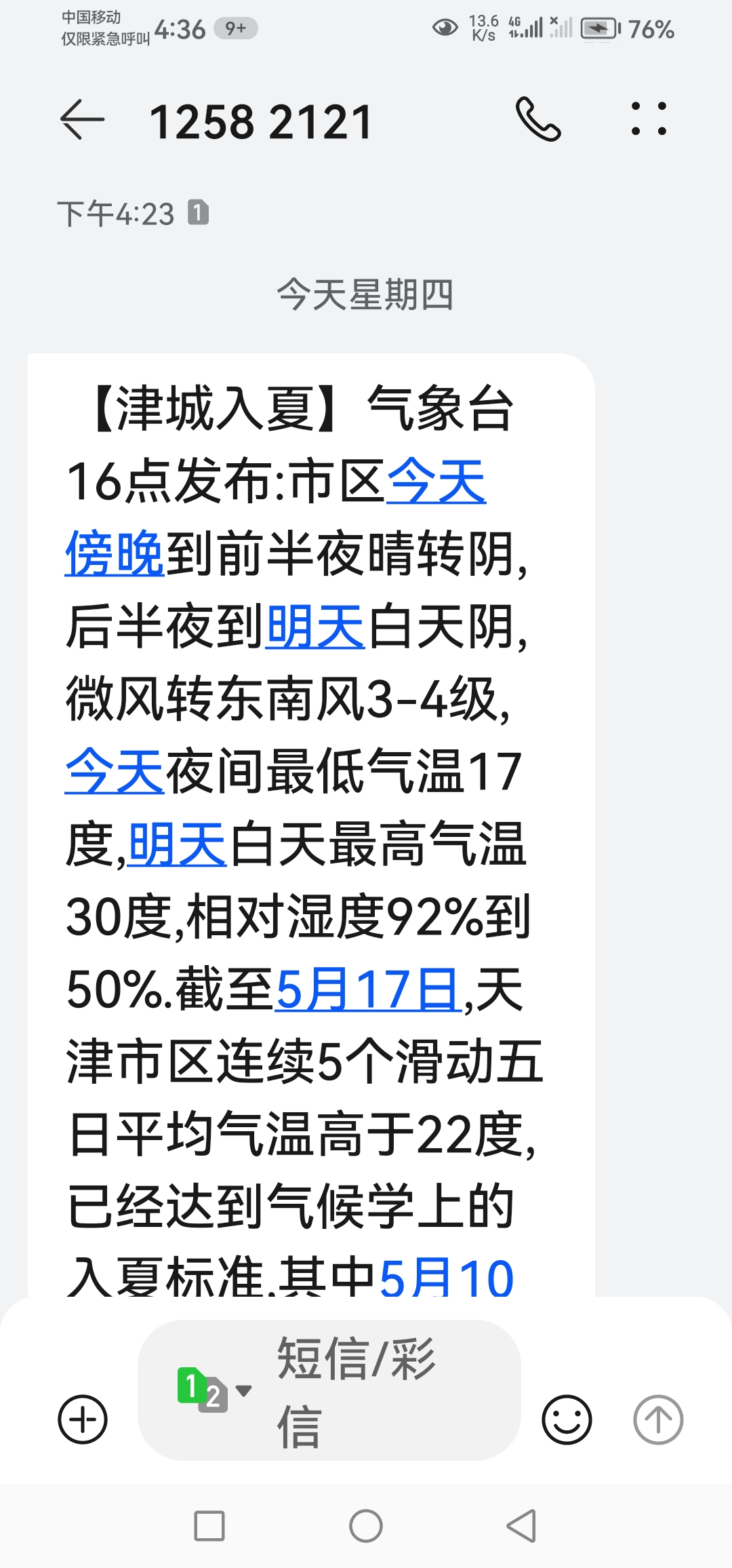The height and width of the screenshot is (1568, 732).
Task: Focus the 短信/彩信 message input field
Action: tap(380, 1390)
